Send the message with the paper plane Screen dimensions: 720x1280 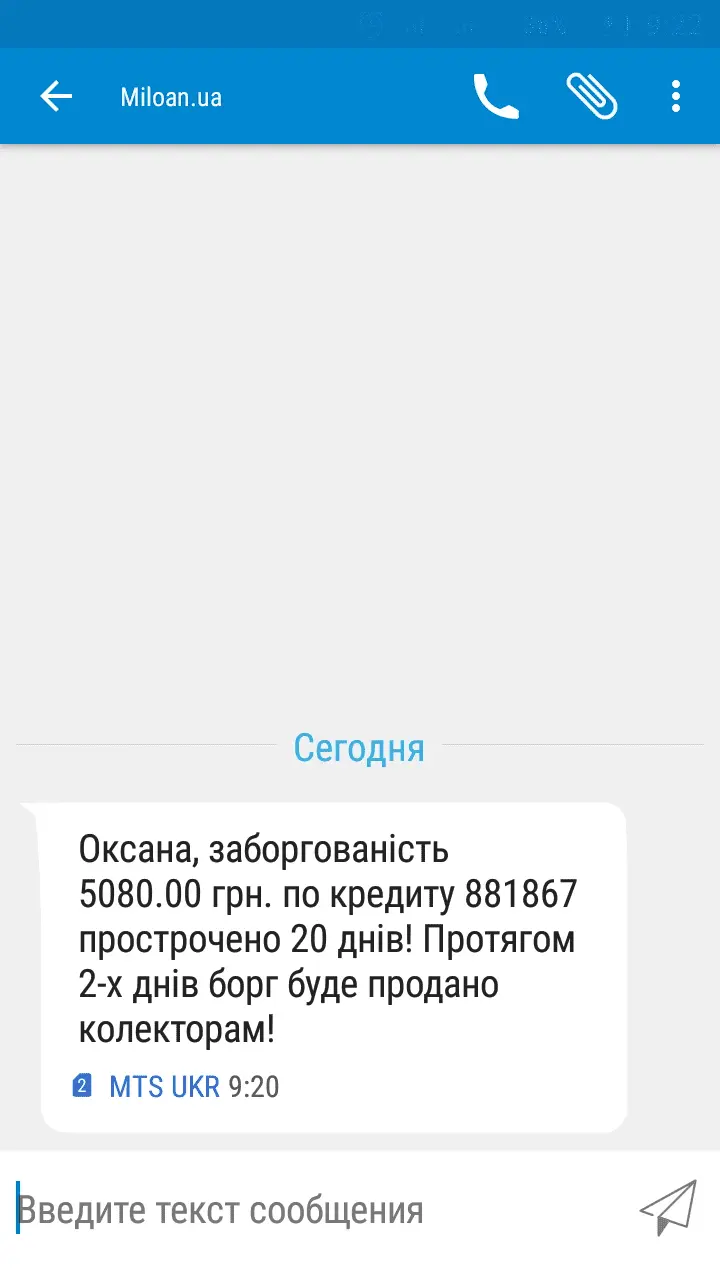[x=667, y=1208]
